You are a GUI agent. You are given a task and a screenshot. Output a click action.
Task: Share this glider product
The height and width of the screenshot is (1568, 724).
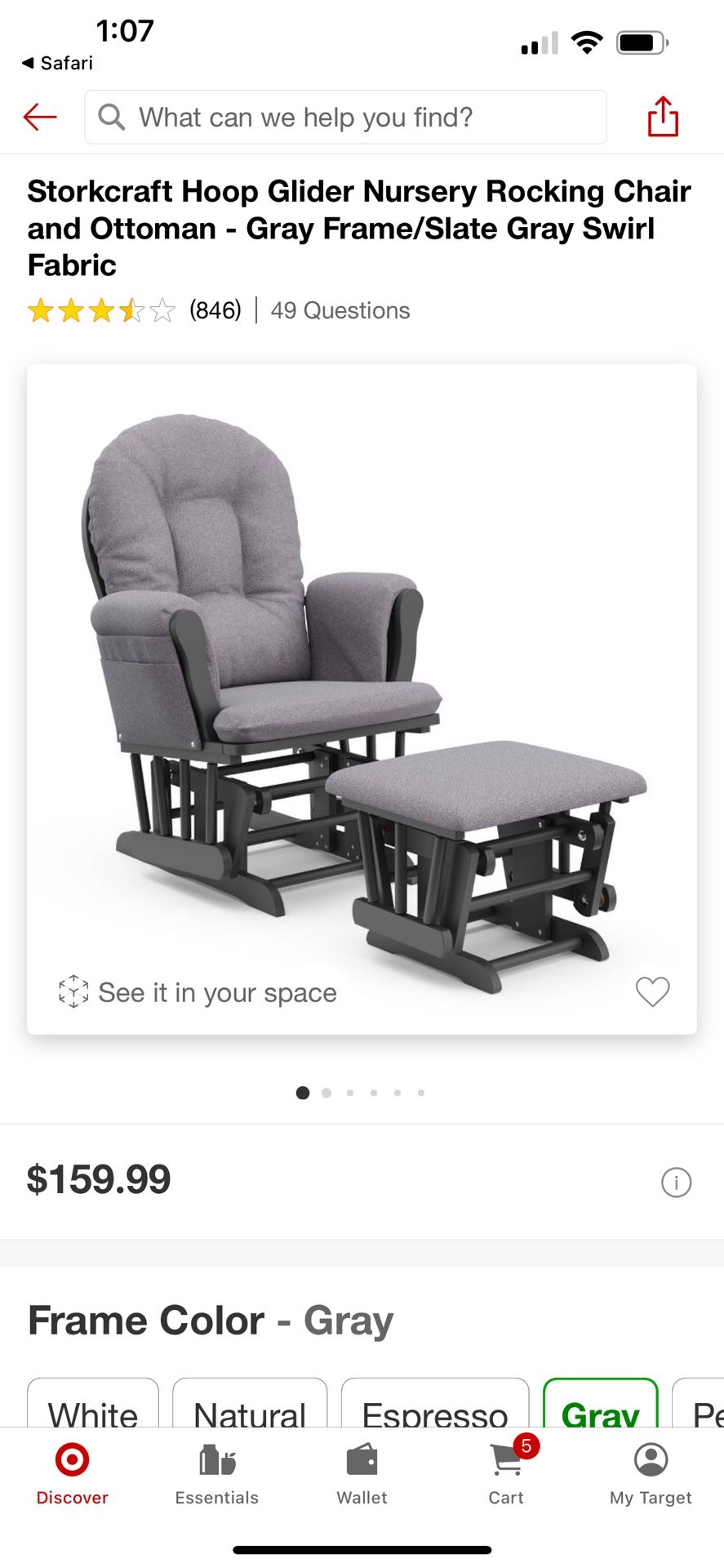tap(663, 117)
